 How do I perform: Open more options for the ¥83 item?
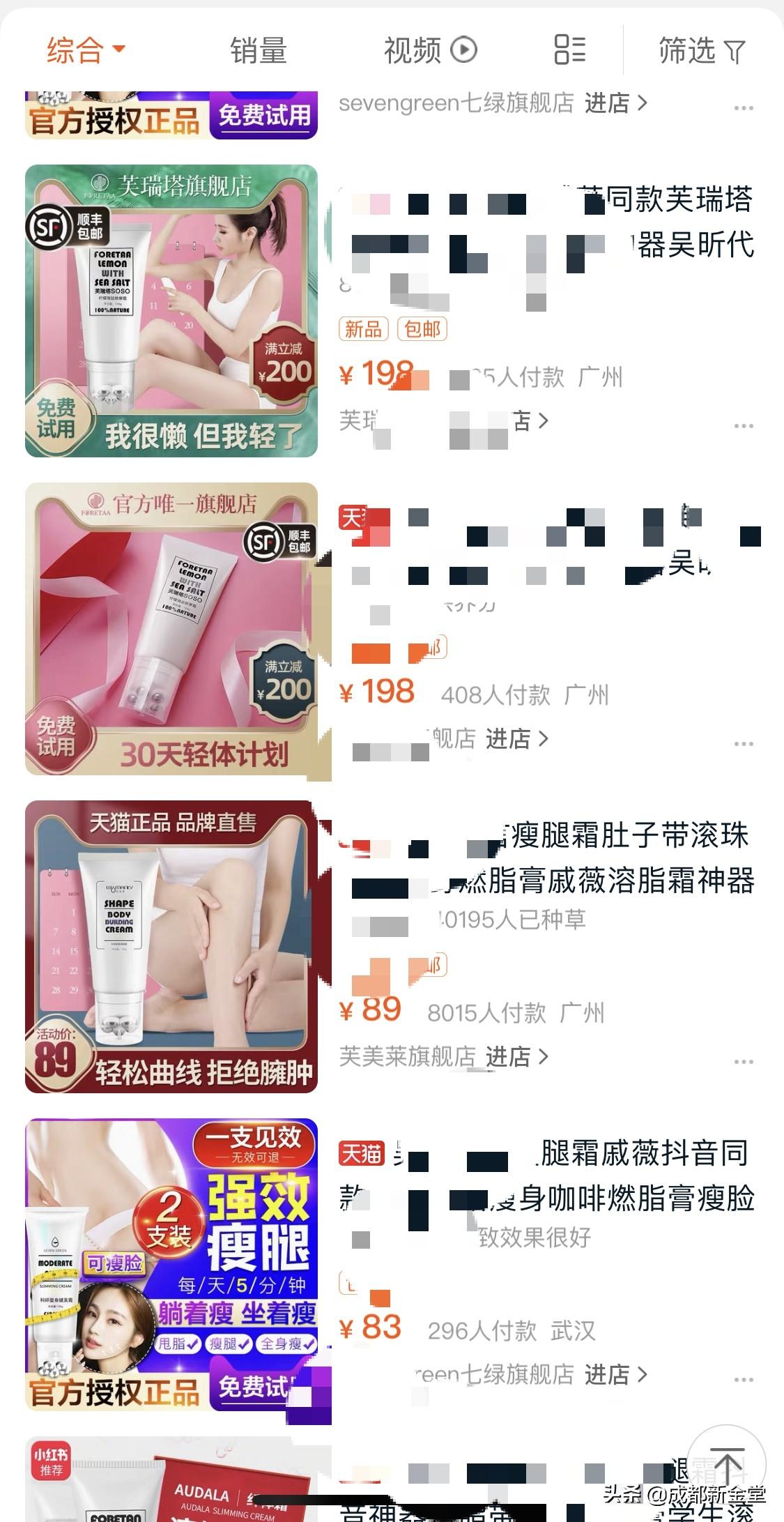[x=744, y=1380]
